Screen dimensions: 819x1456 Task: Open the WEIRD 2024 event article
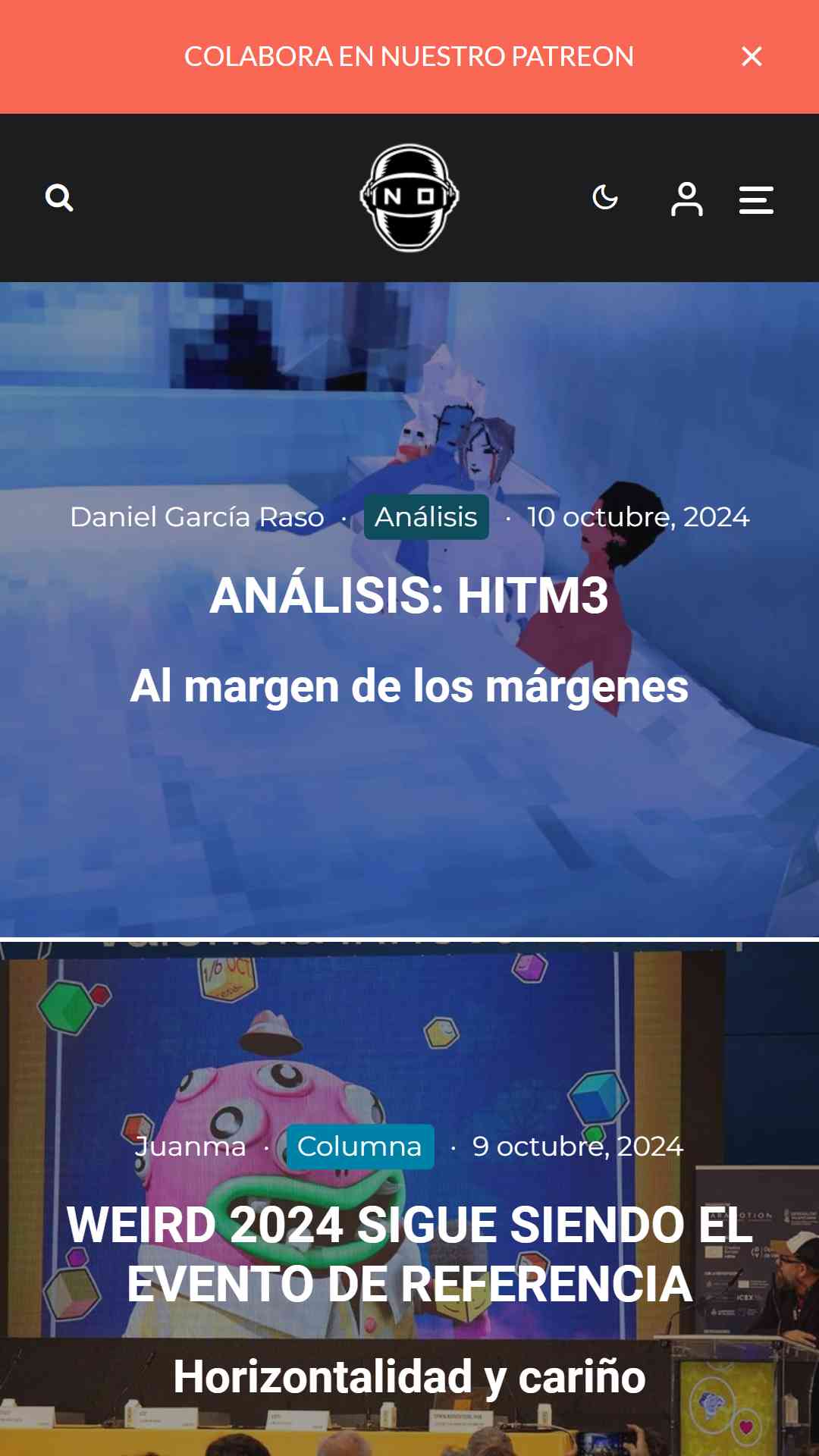click(409, 1254)
